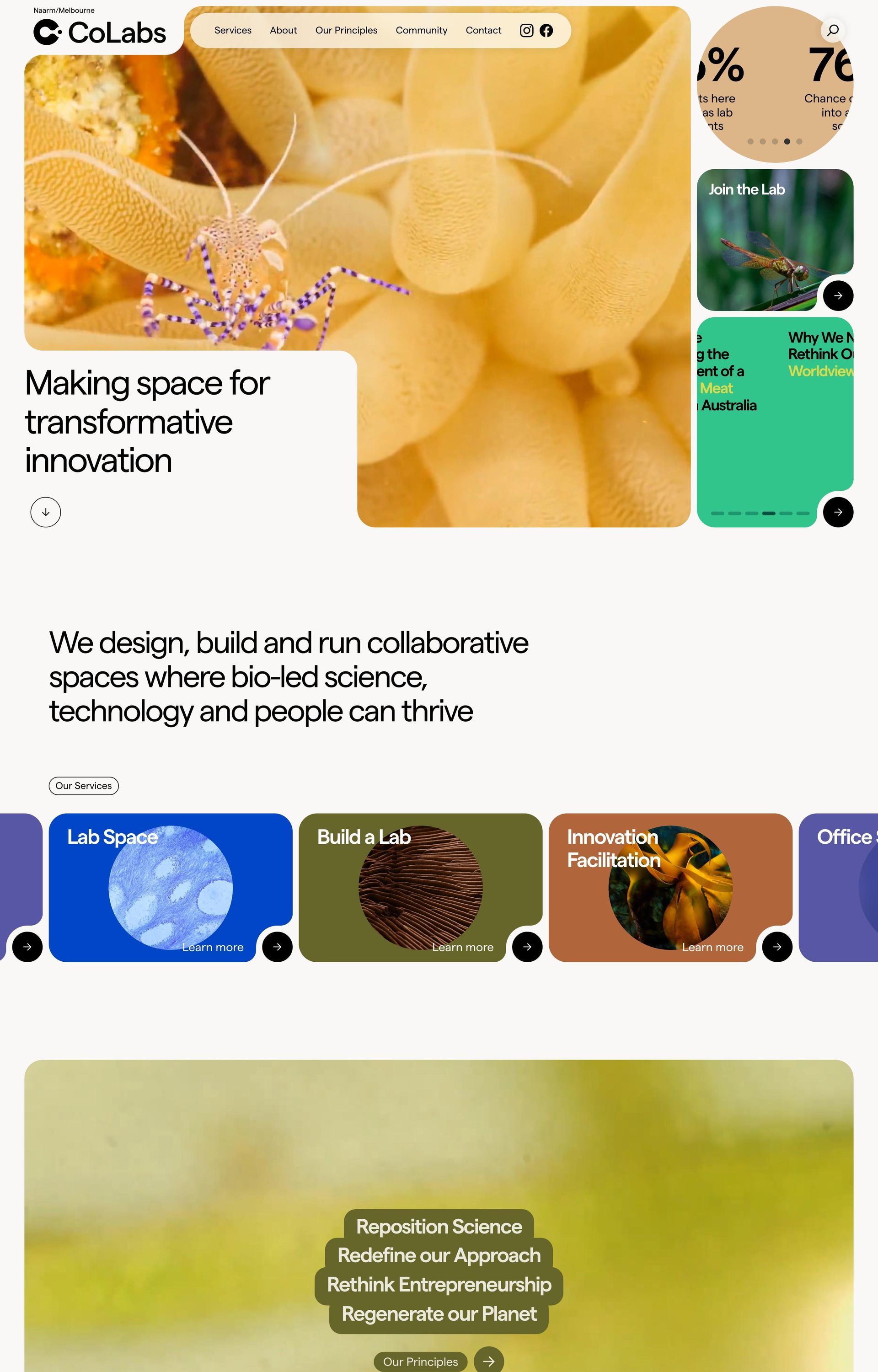
Task: Select the Our Services pill label
Action: 84,785
